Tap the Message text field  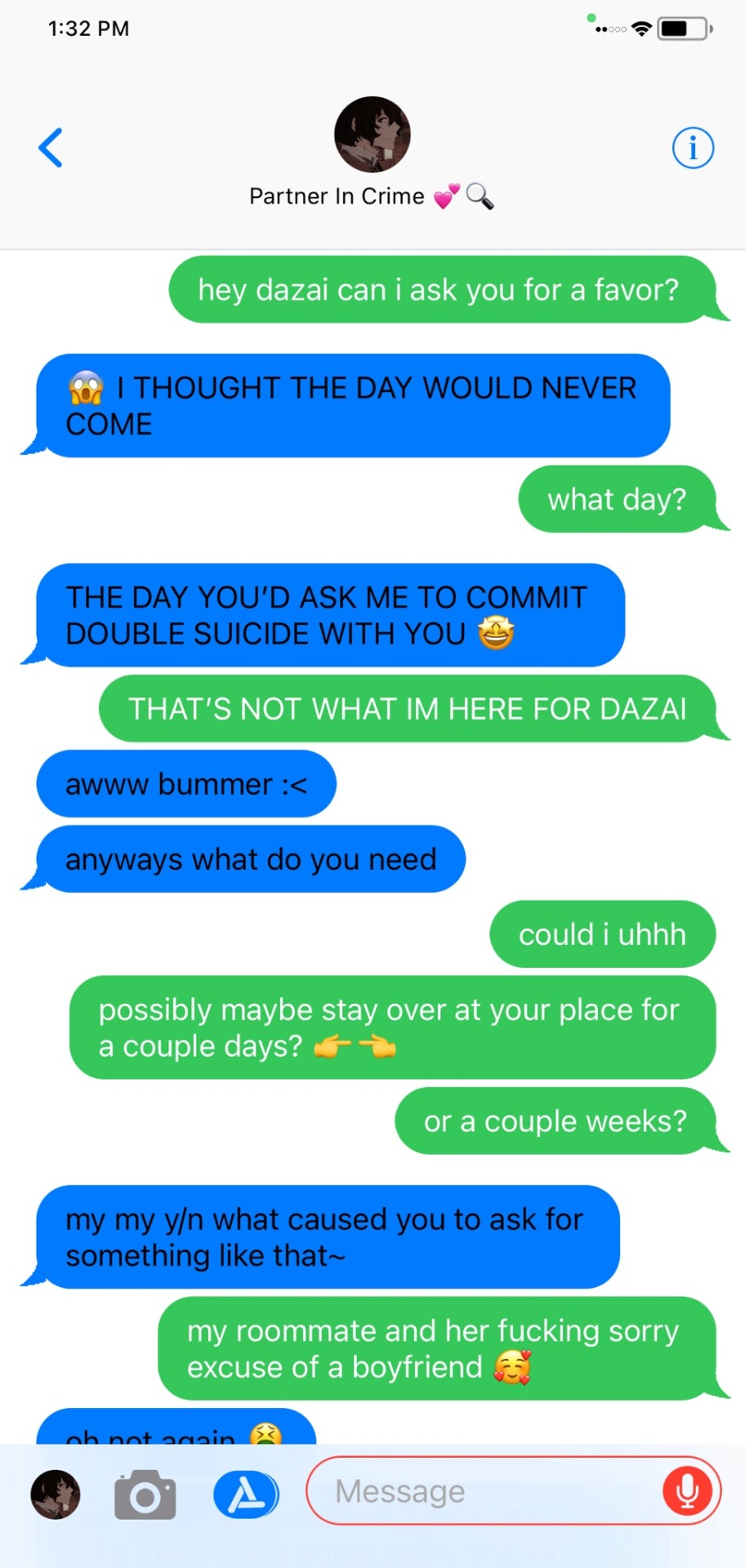(482, 1491)
